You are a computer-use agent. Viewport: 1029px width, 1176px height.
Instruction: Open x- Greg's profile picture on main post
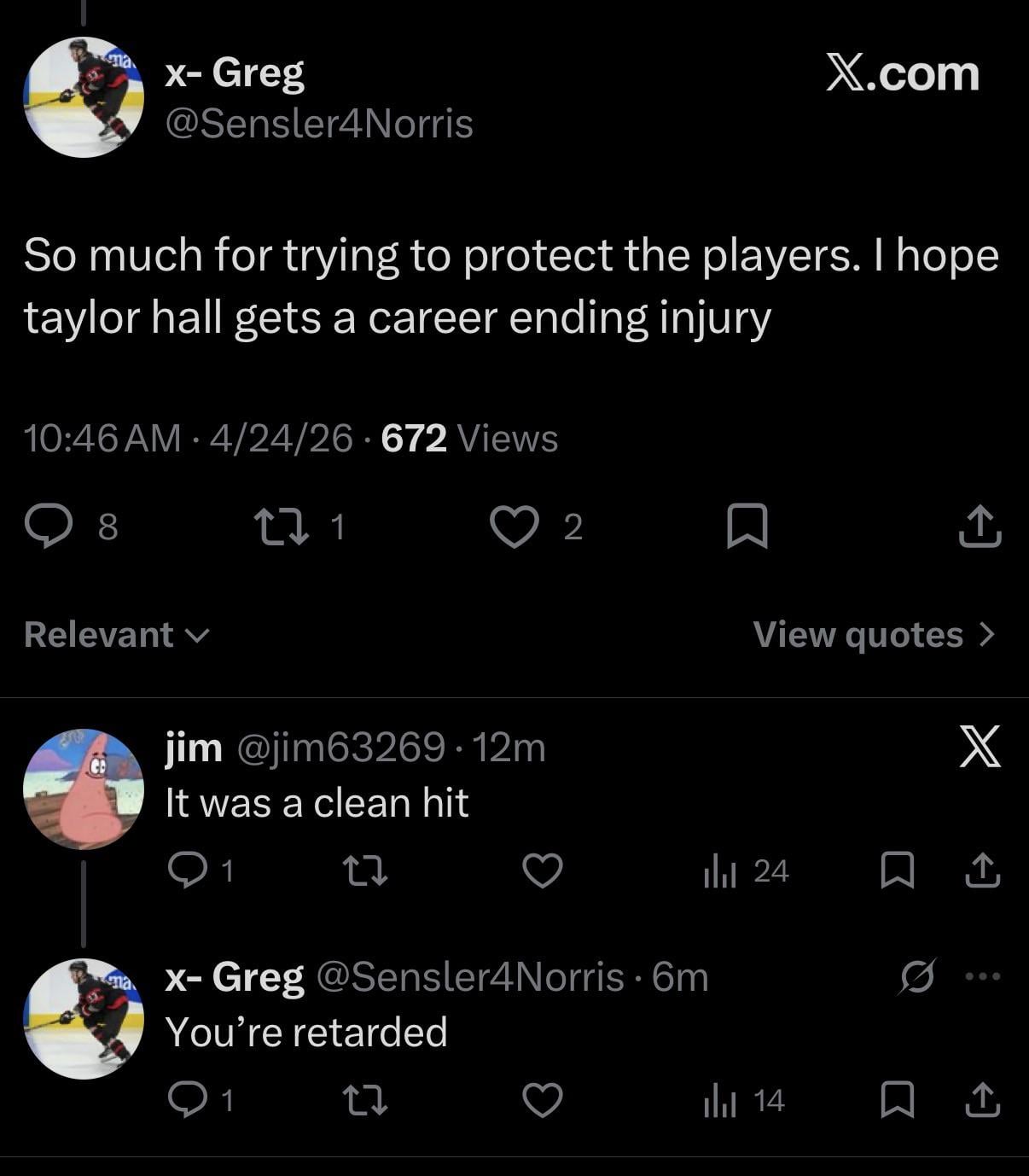83,97
